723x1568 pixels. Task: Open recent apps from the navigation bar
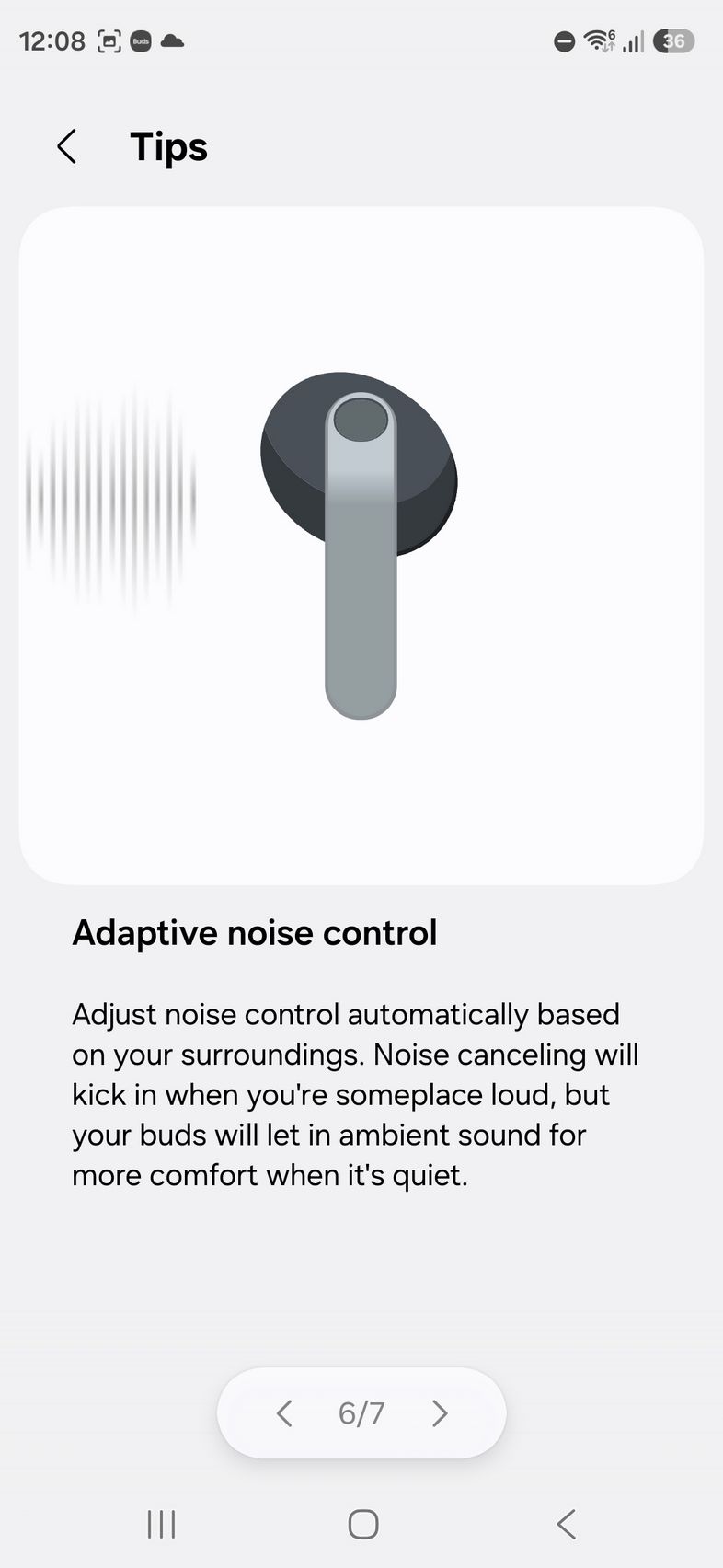[161, 1524]
